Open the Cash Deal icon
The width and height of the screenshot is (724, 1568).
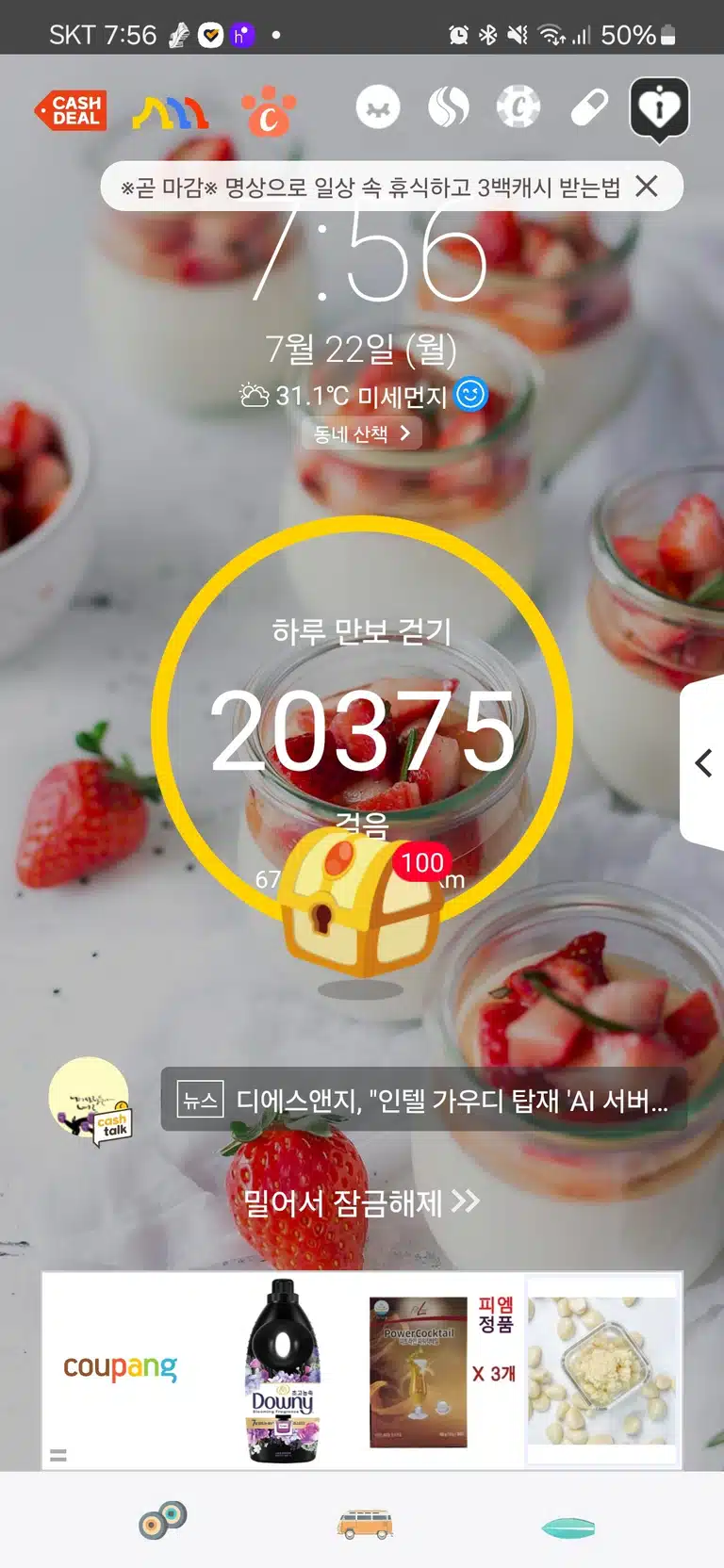tap(72, 110)
